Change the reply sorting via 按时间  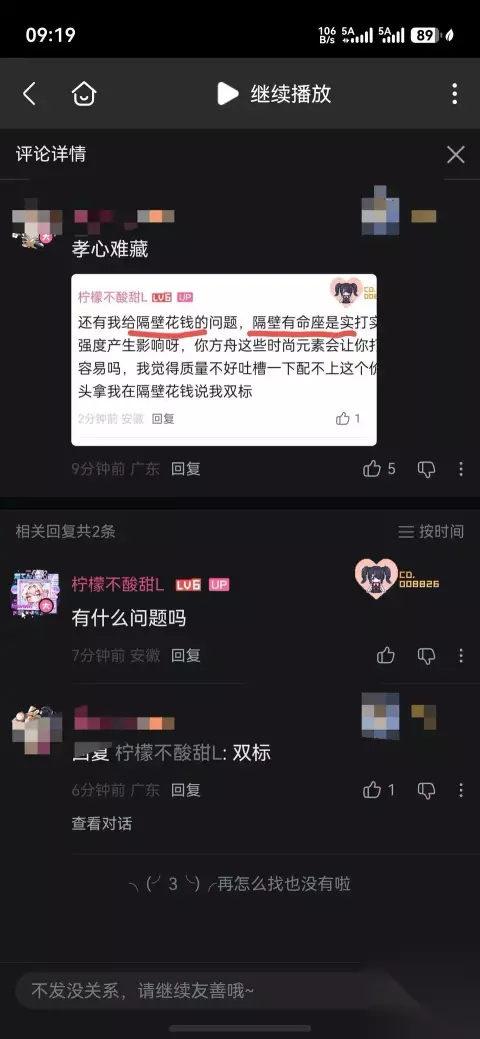[x=431, y=531]
